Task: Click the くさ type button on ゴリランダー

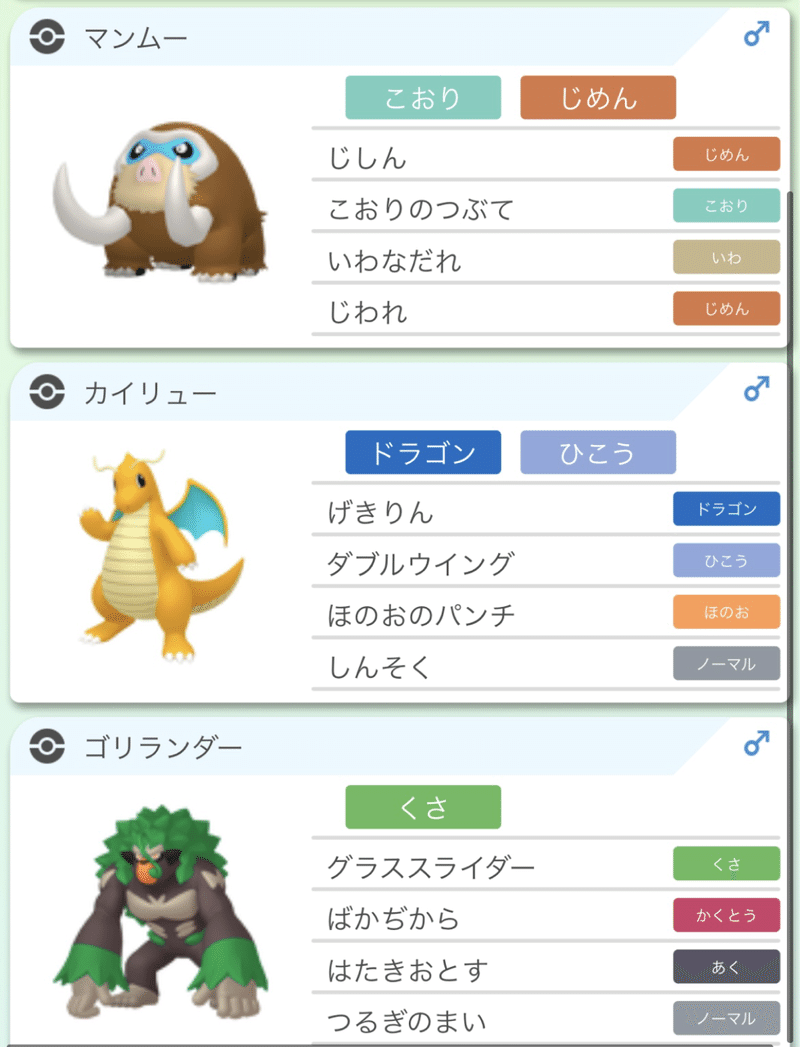Action: coord(422,806)
